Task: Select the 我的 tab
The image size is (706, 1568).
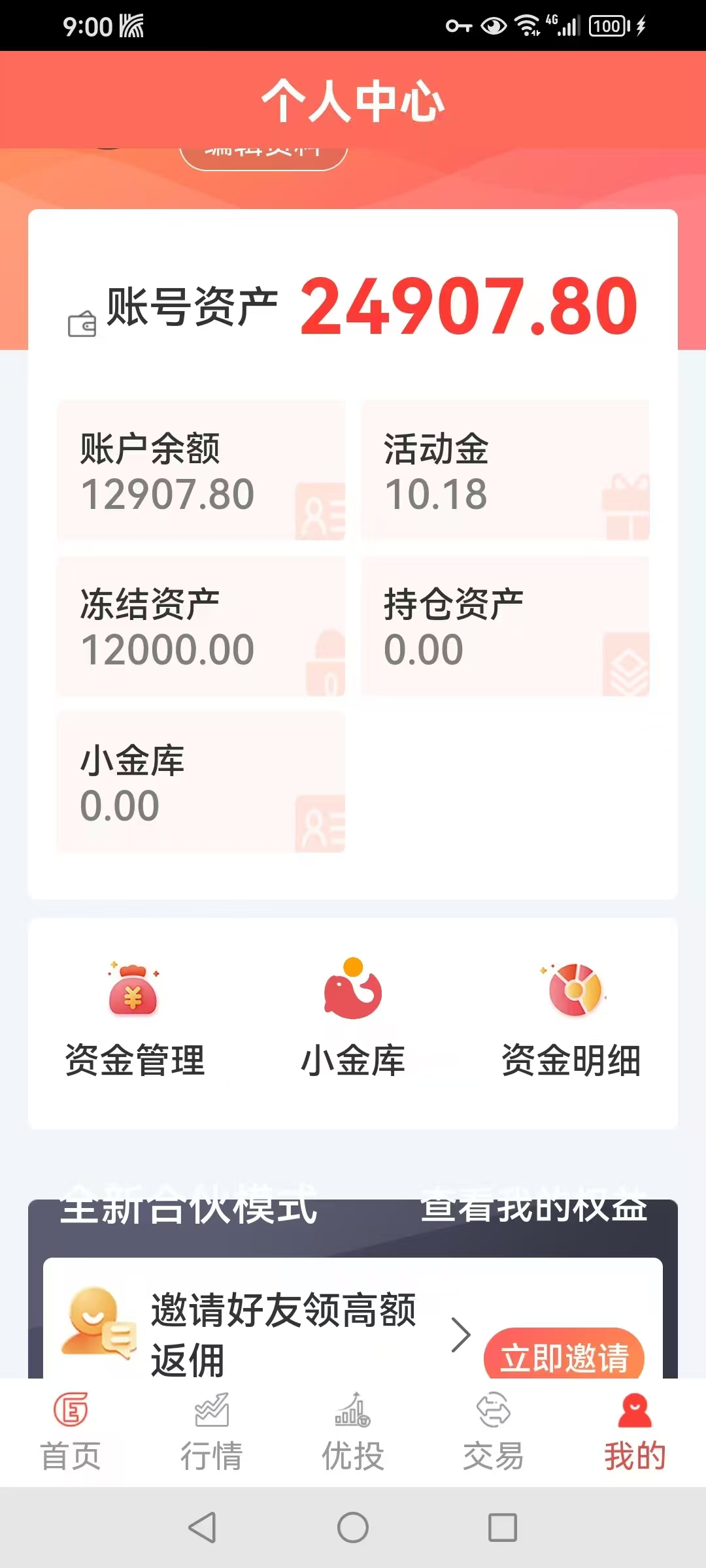Action: [x=635, y=1431]
